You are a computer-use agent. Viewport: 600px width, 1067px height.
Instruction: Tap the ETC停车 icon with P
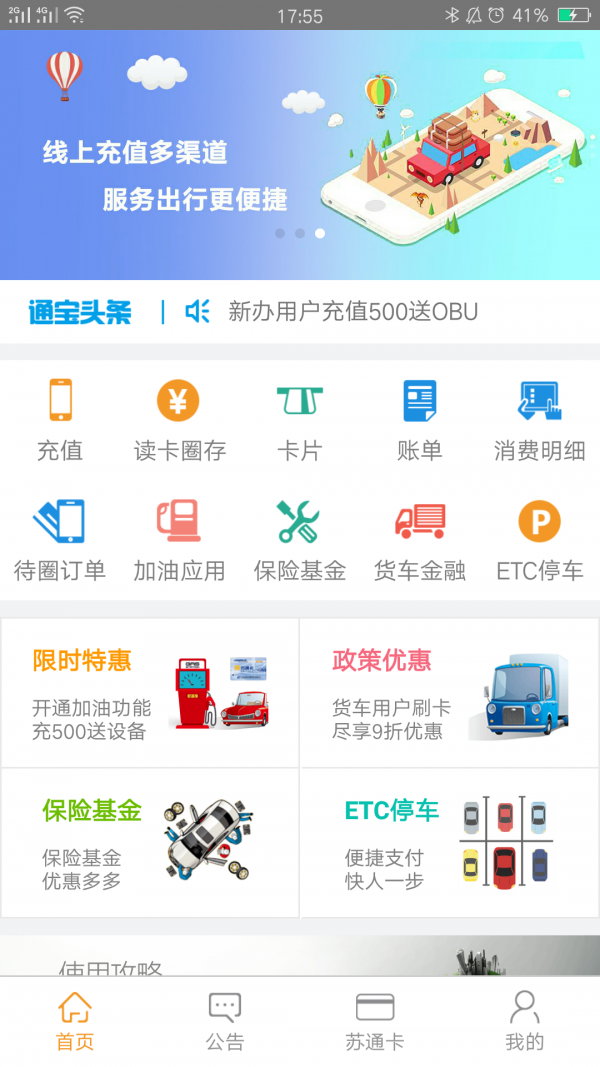[x=539, y=541]
